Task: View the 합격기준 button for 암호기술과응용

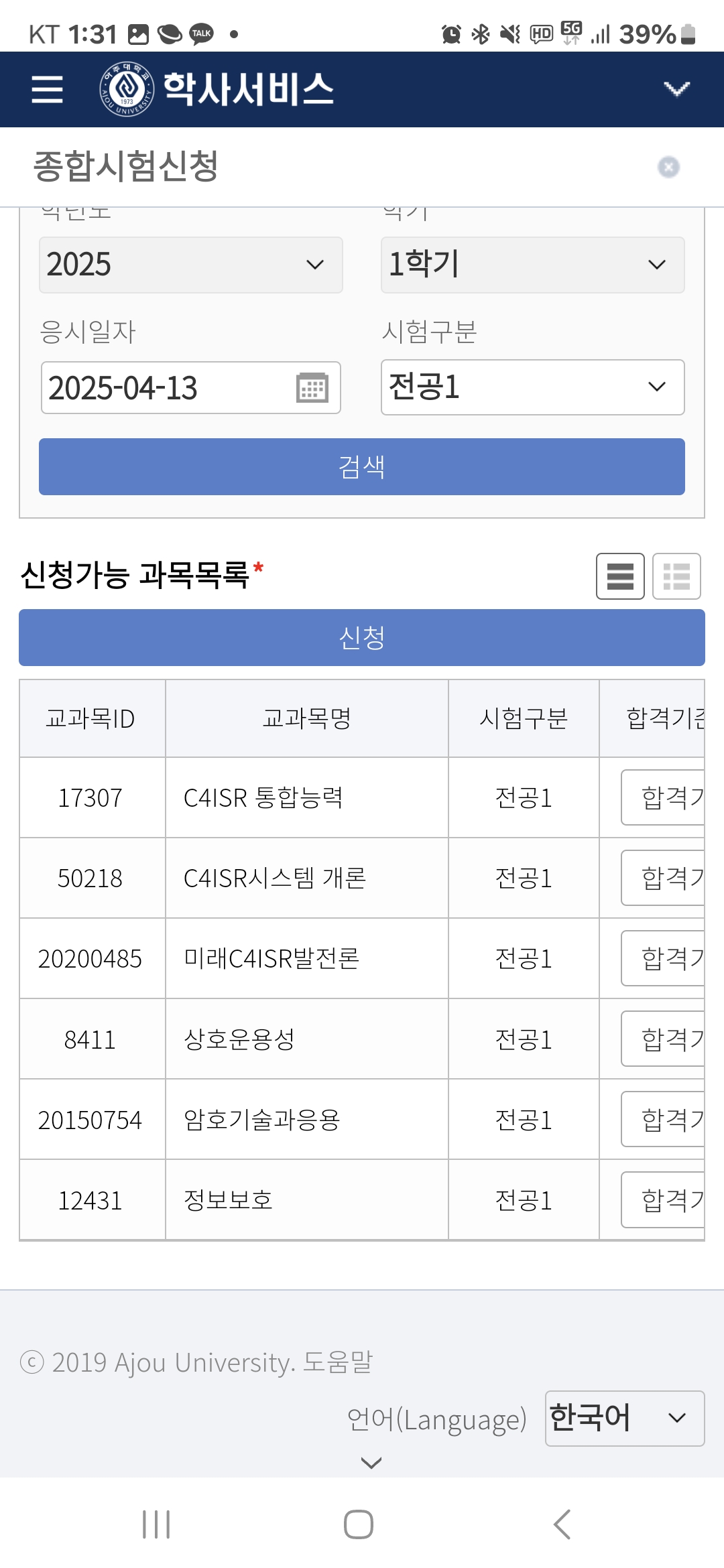Action: [664, 1119]
